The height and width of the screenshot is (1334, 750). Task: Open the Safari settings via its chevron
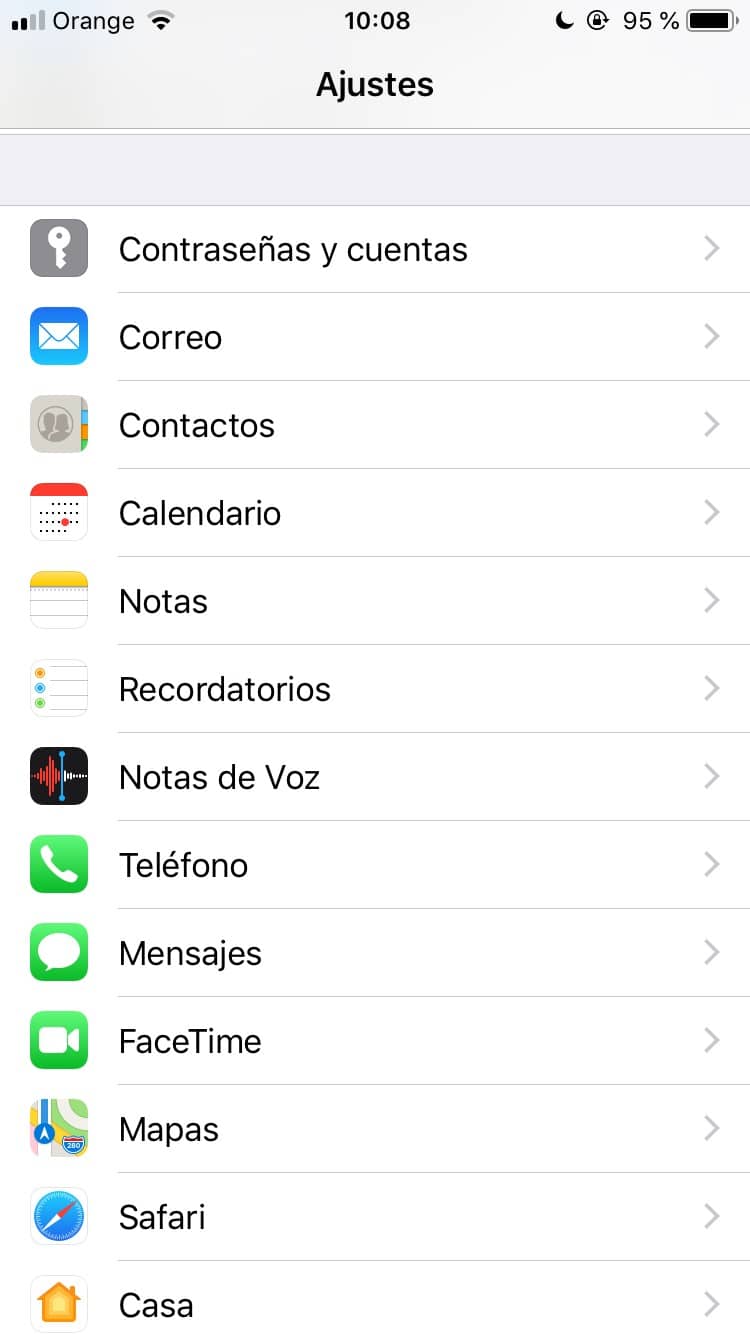click(x=711, y=1217)
